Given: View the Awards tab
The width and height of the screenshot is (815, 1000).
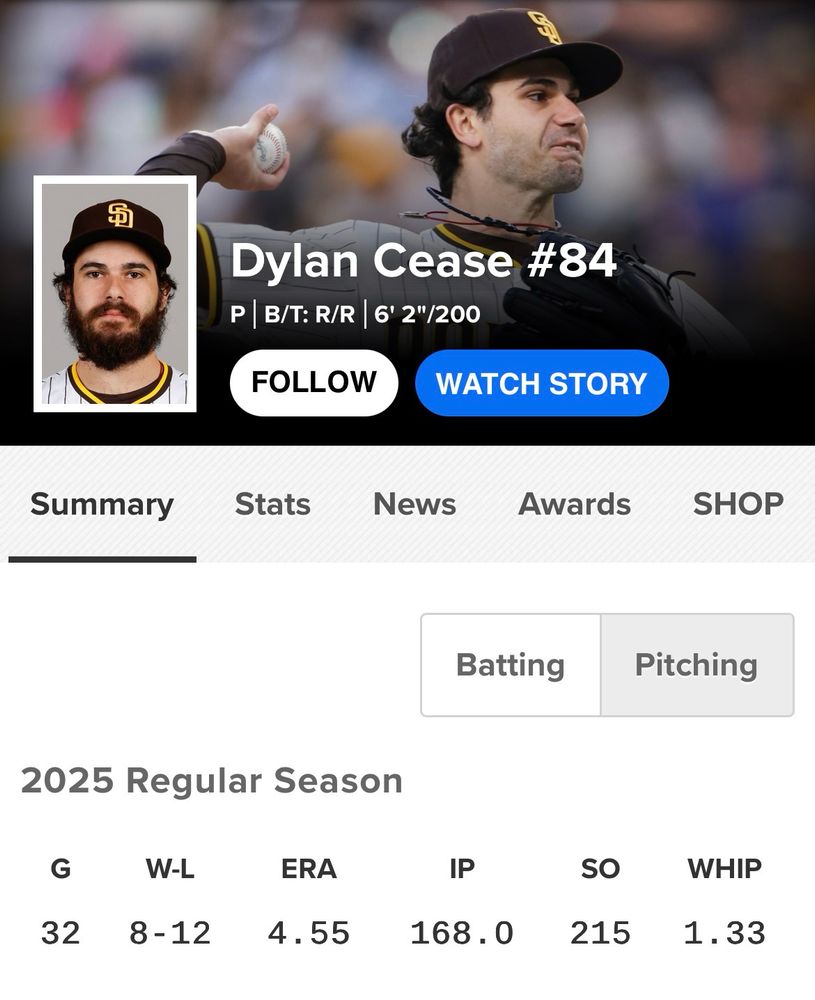Looking at the screenshot, I should [575, 504].
